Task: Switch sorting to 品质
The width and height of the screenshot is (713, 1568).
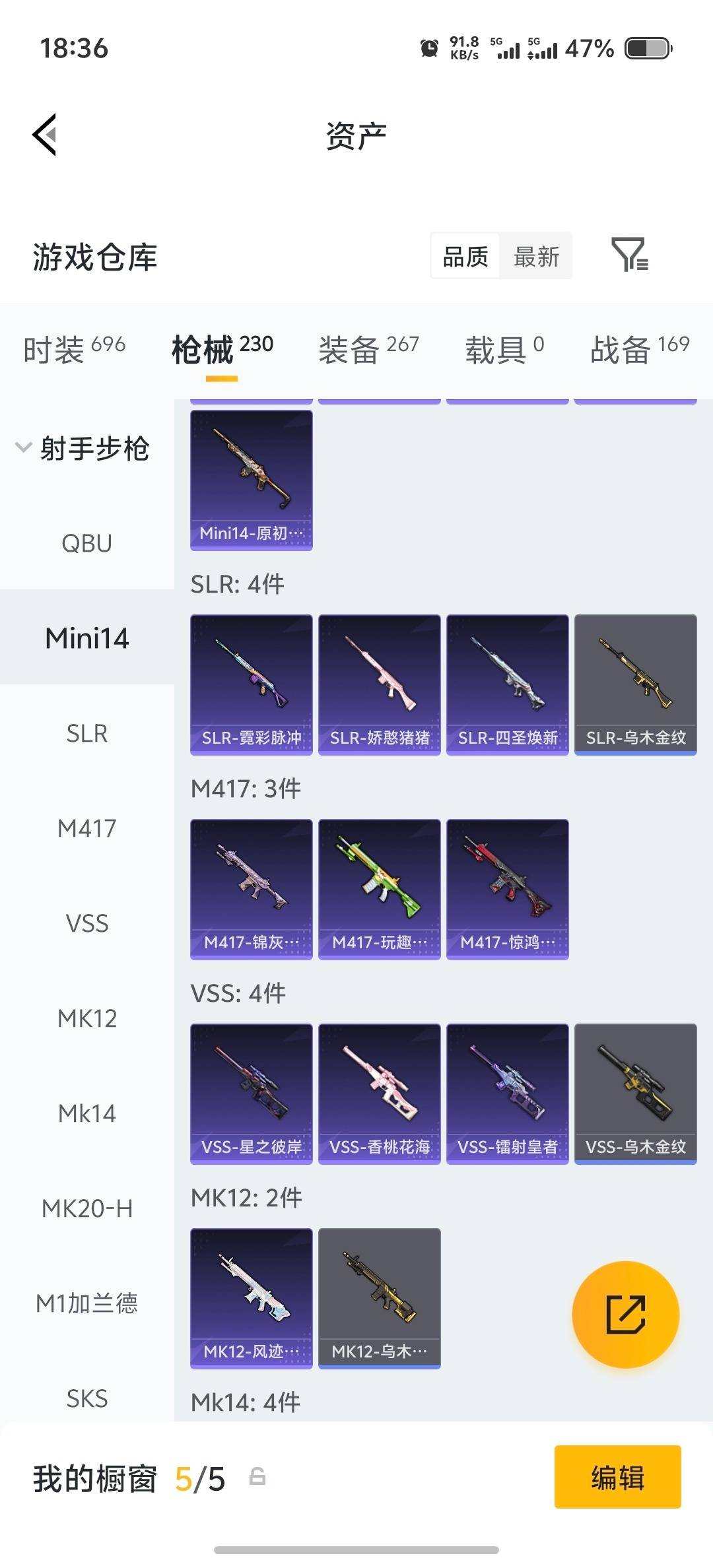Action: click(464, 256)
